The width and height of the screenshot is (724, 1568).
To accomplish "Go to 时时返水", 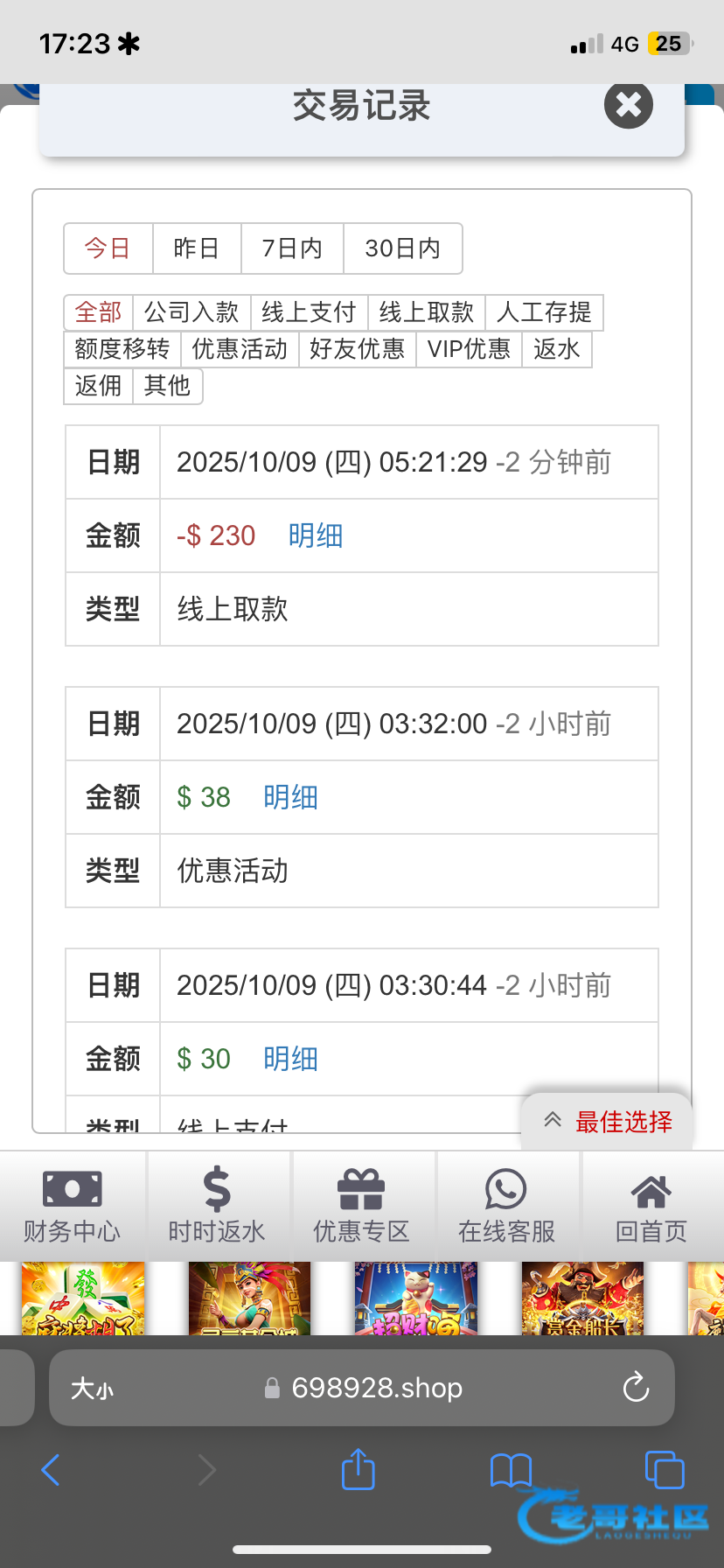I will 217,1207.
